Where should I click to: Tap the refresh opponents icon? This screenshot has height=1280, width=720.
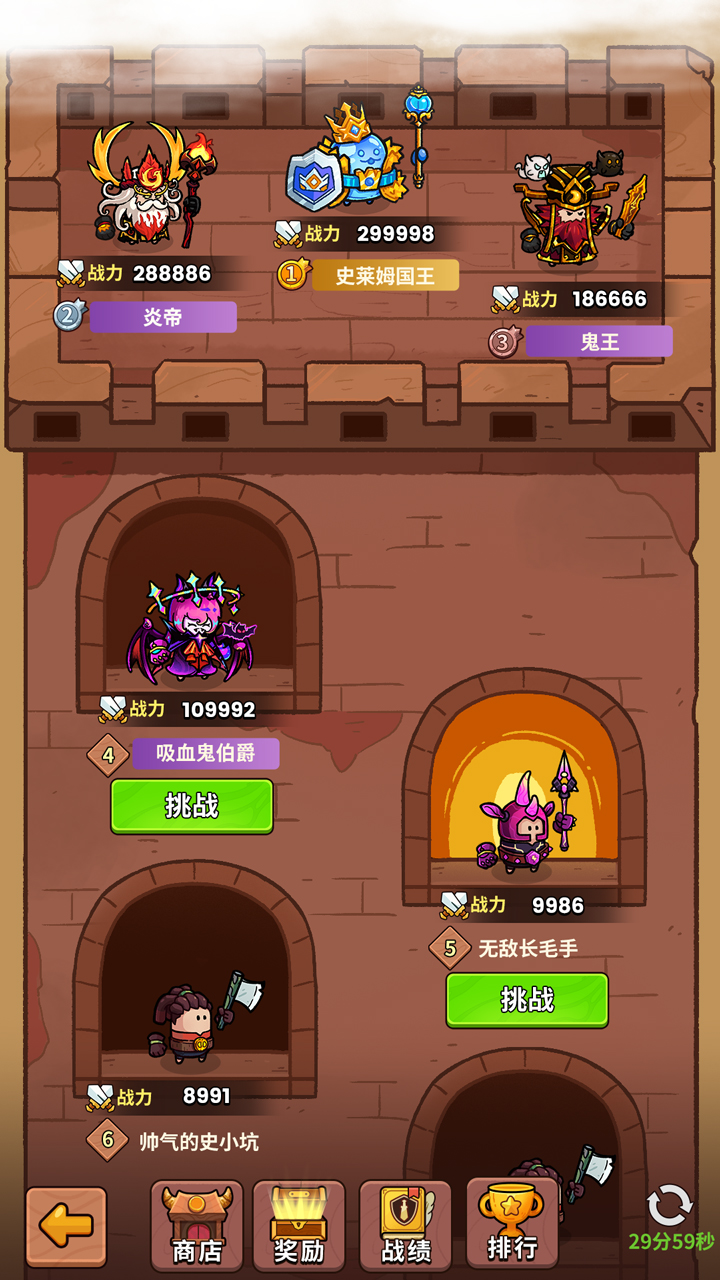[670, 1205]
